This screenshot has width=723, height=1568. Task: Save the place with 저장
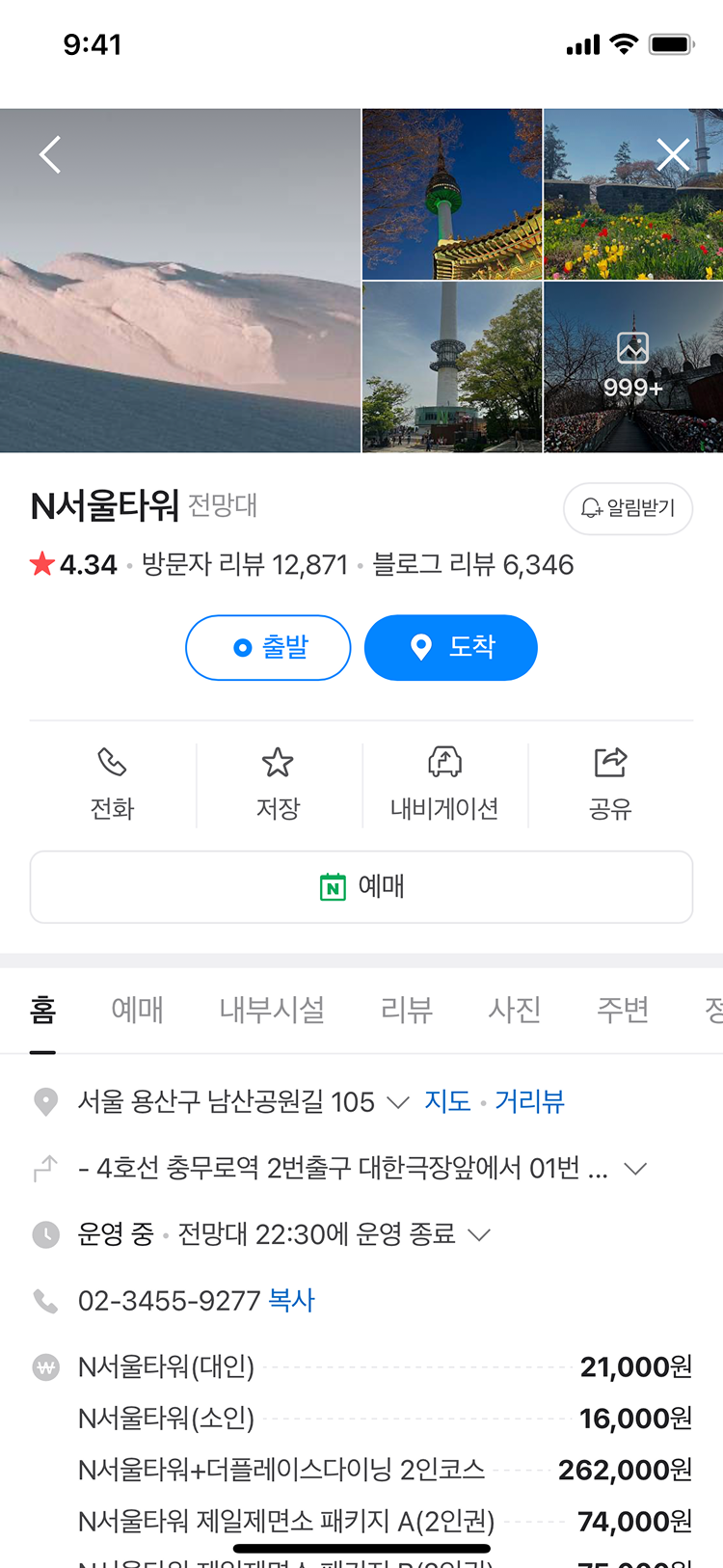click(278, 784)
